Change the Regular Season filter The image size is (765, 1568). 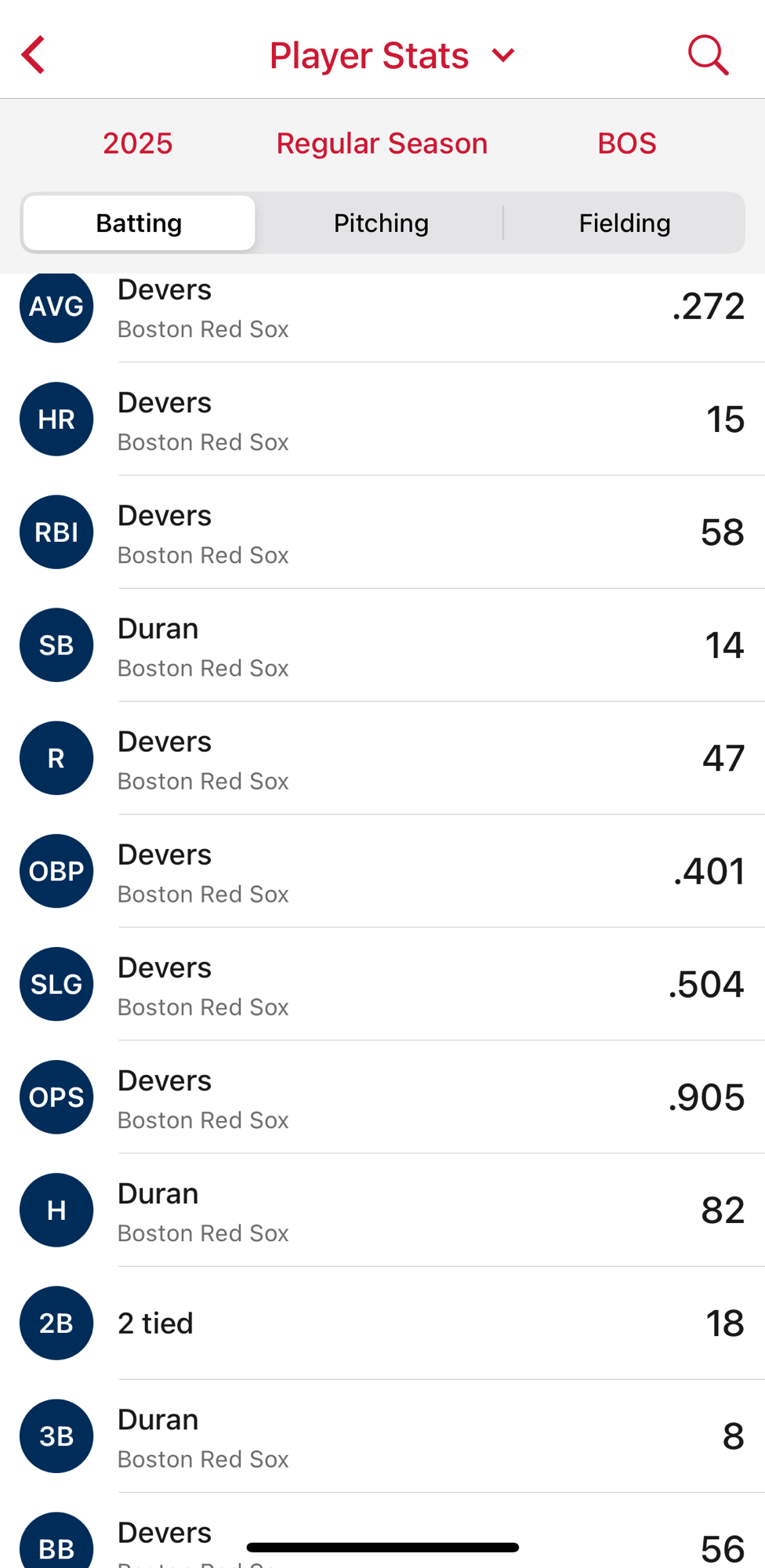[382, 143]
